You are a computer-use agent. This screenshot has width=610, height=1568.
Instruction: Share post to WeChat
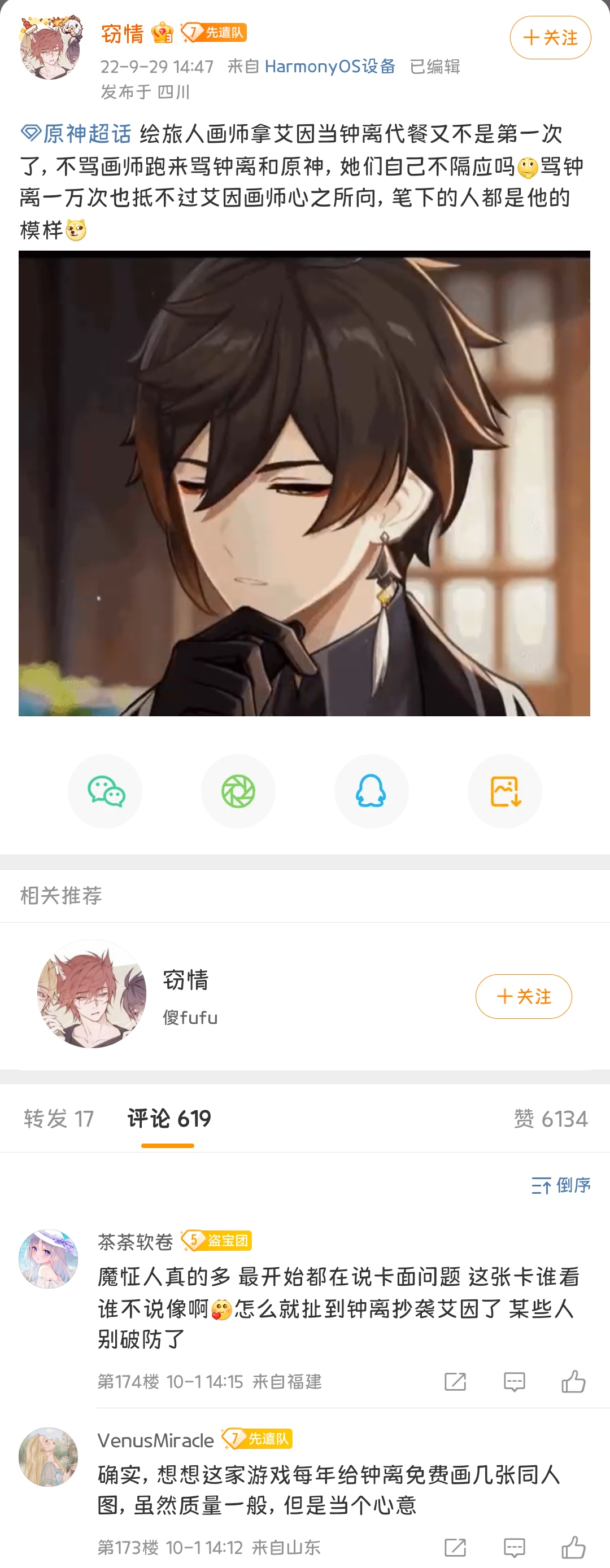coord(105,791)
